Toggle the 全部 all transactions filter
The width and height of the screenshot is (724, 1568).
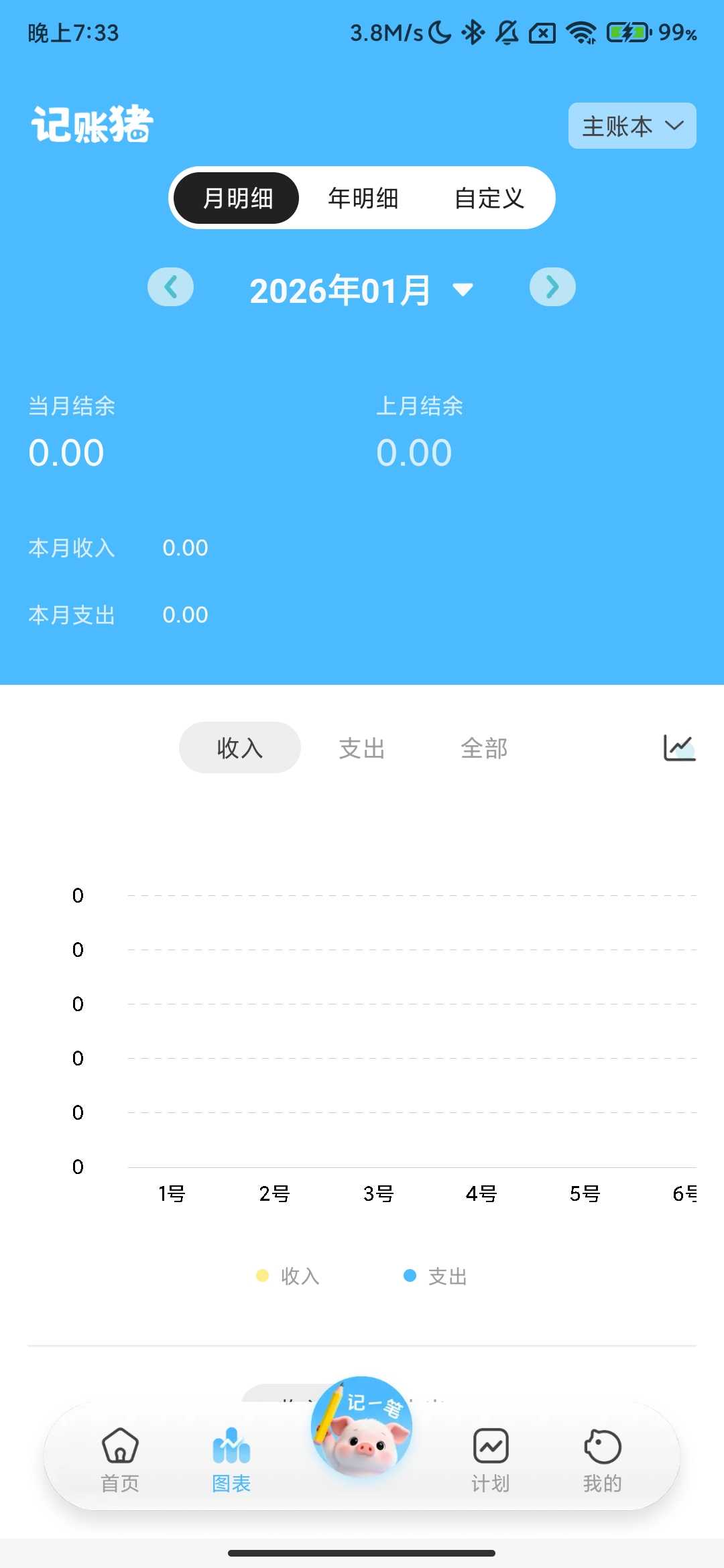[x=485, y=747]
